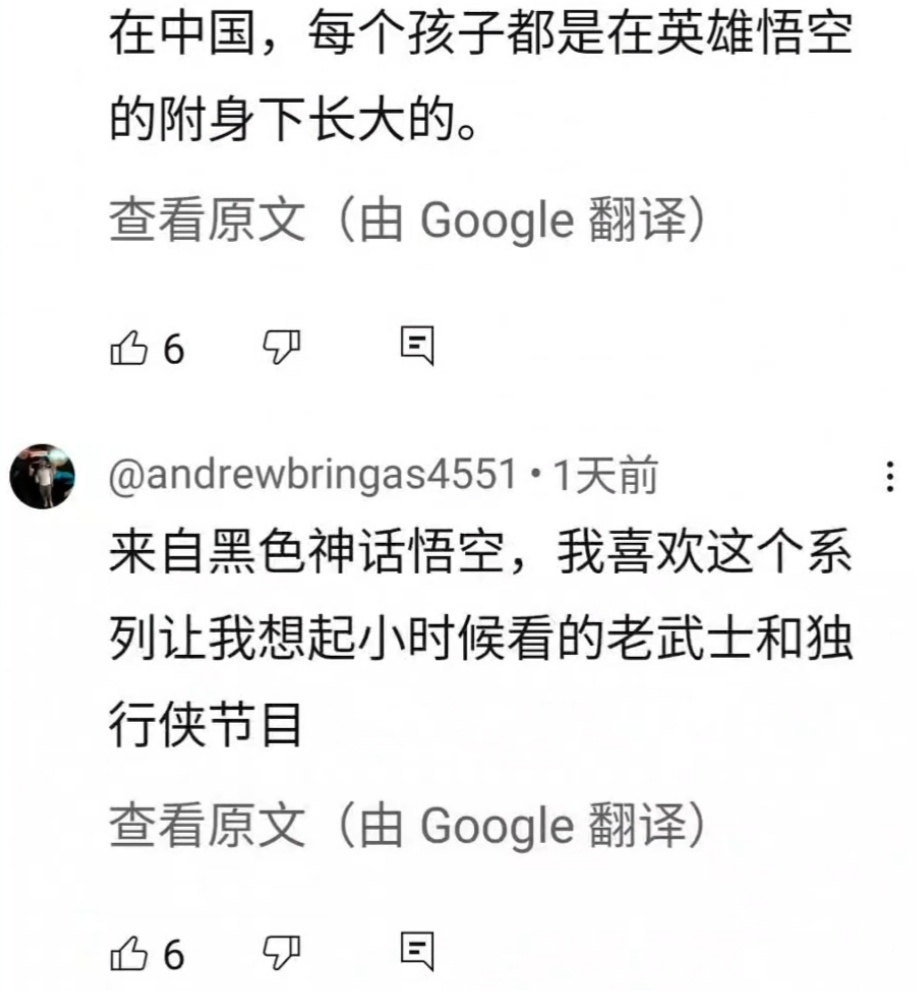View original text of the top comment
Image resolution: width=916 pixels, height=991 pixels.
[x=208, y=222]
